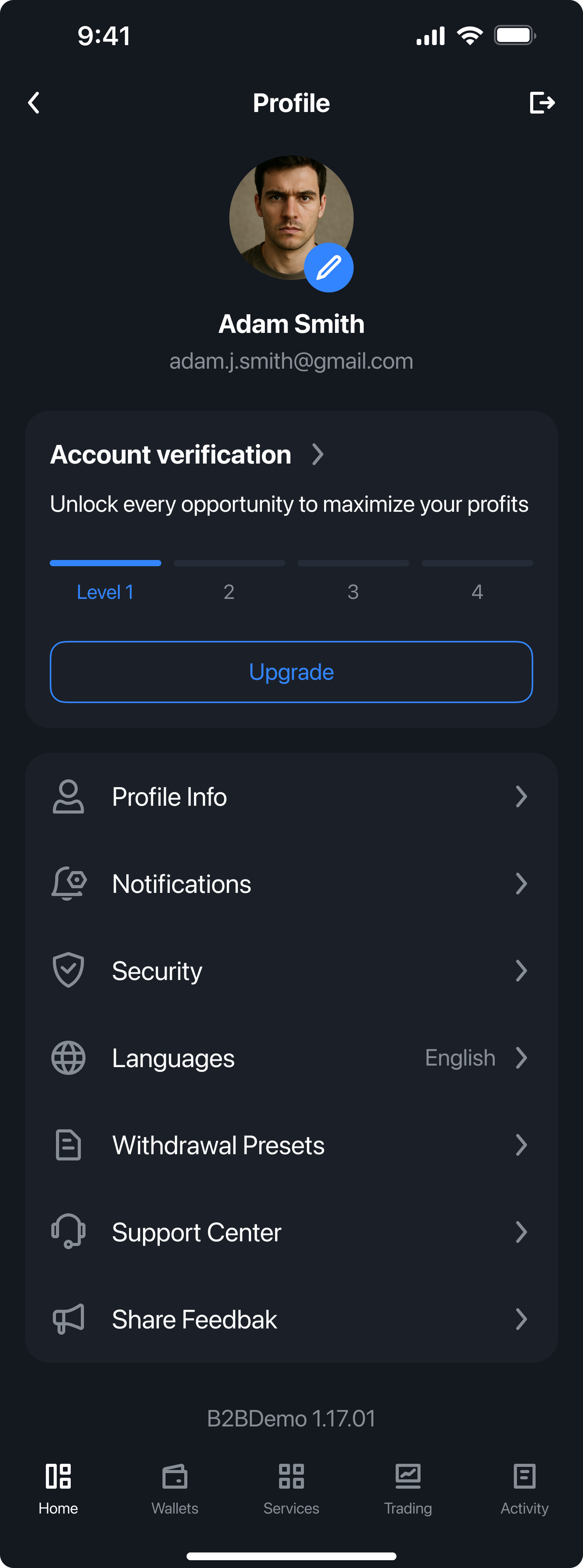Open the Share Feedbak row
The width and height of the screenshot is (583, 1568).
pos(291,1319)
